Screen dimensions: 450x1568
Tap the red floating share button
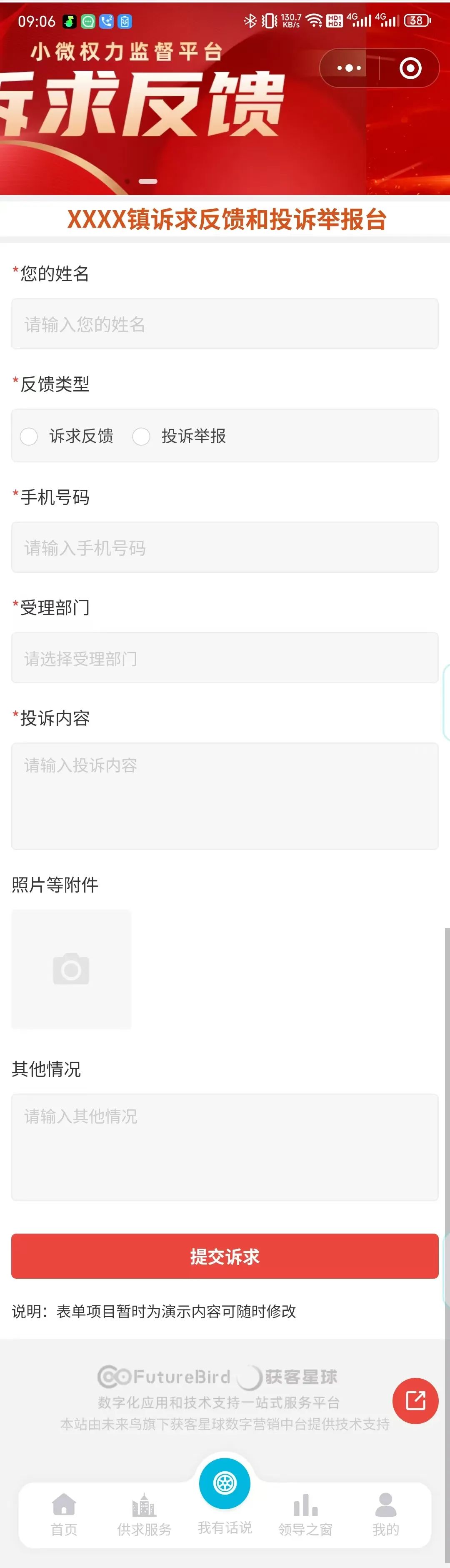coord(415,1400)
